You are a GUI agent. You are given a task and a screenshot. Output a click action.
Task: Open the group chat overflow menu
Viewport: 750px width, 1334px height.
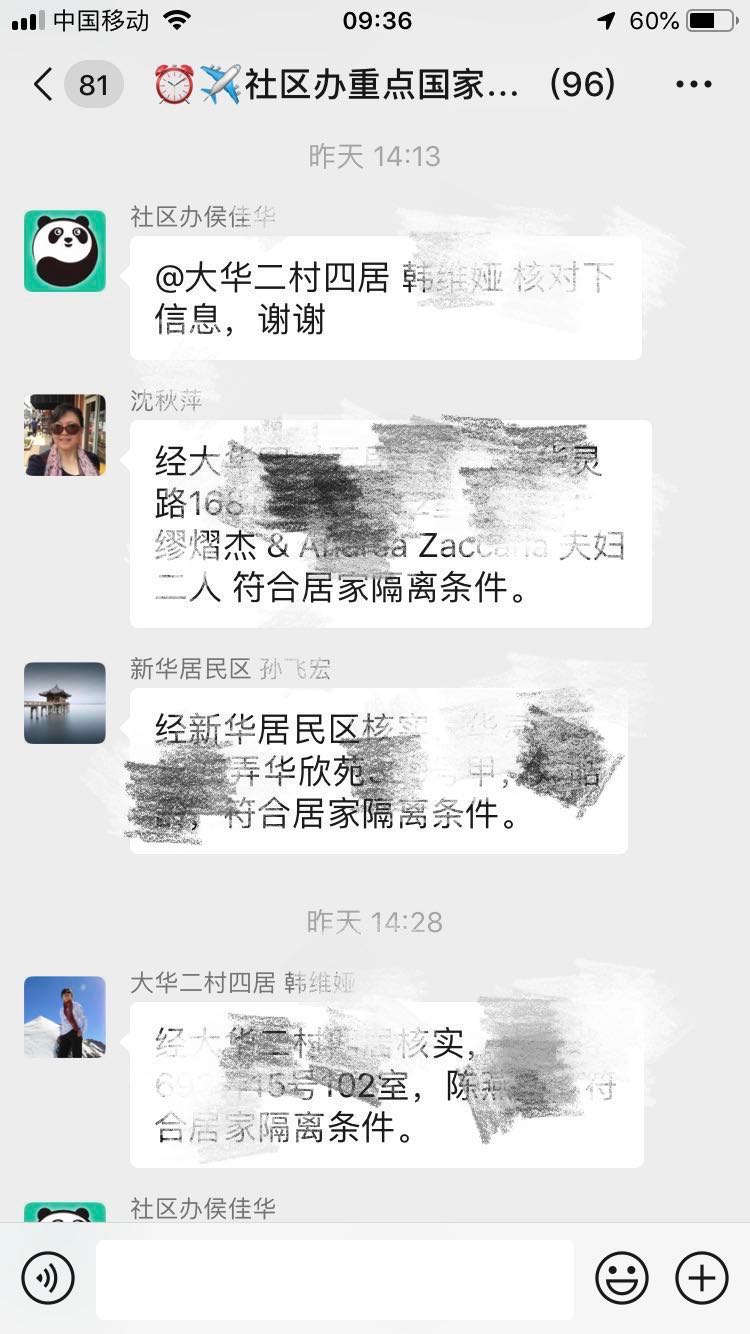point(693,85)
